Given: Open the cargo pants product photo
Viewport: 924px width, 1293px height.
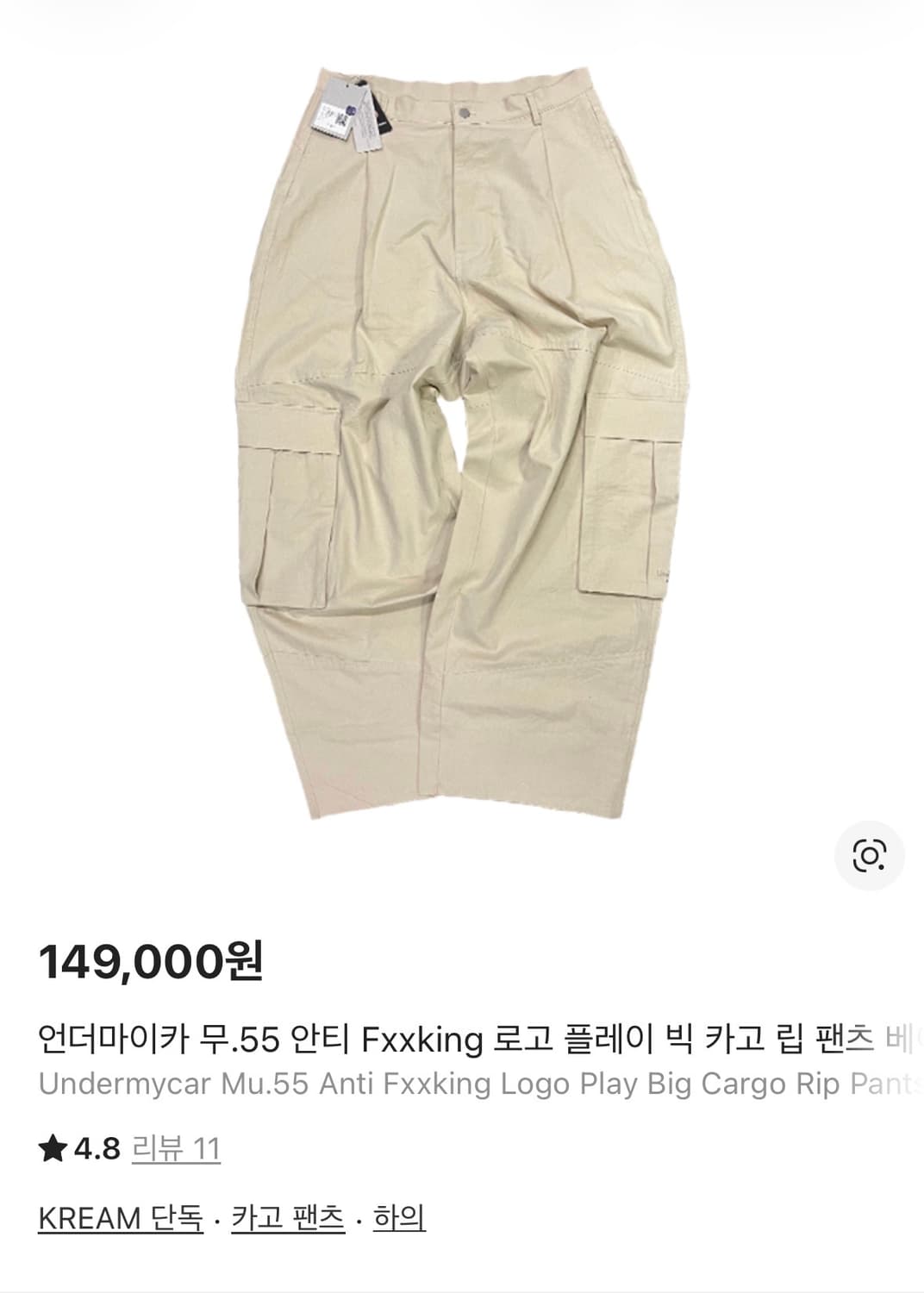Looking at the screenshot, I should pyautogui.click(x=465, y=431).
